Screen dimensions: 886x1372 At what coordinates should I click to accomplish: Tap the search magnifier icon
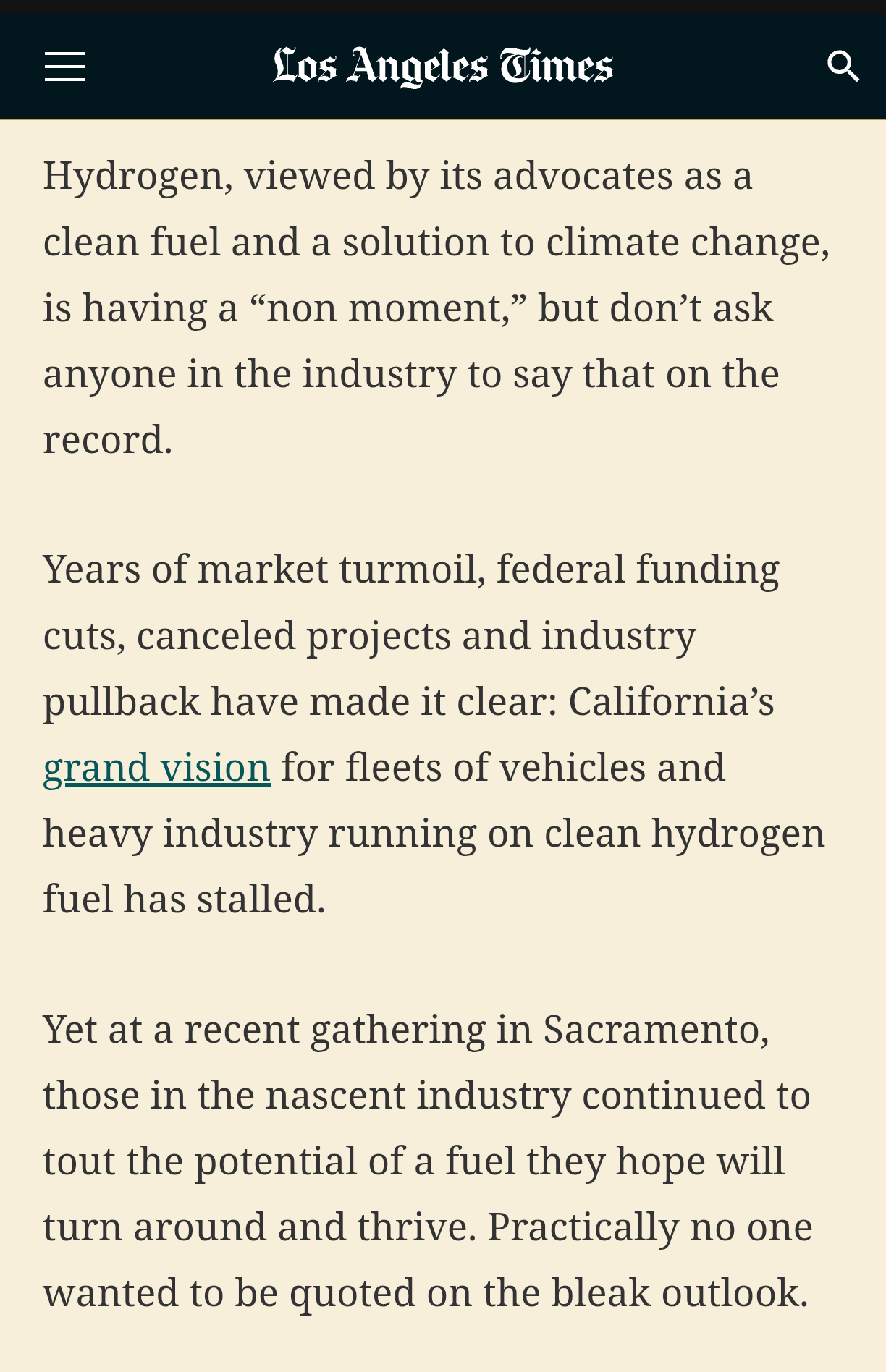[x=843, y=67]
